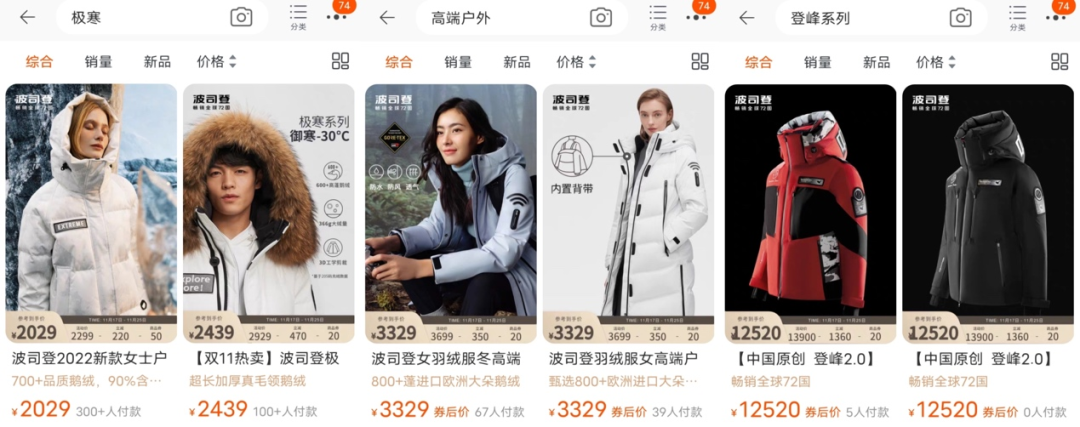Open camera search in the 高端户外 search box

point(600,17)
